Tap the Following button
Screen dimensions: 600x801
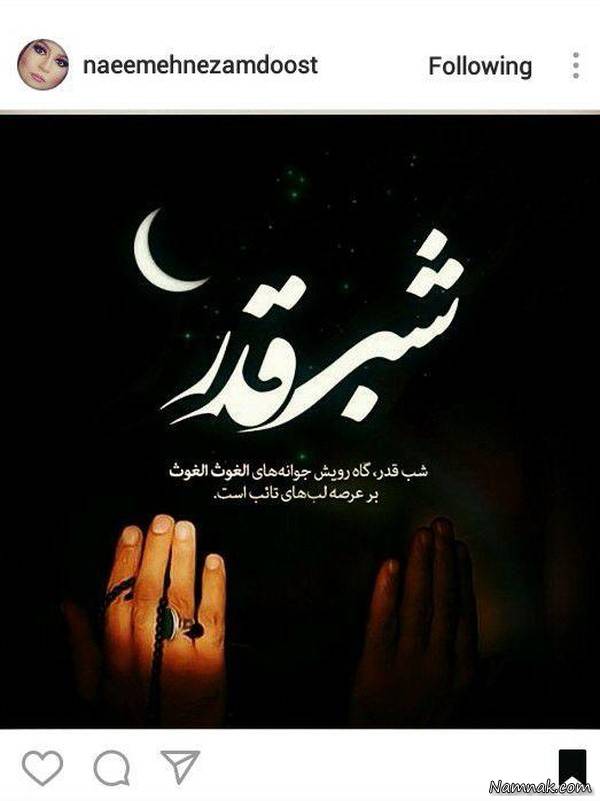[480, 66]
